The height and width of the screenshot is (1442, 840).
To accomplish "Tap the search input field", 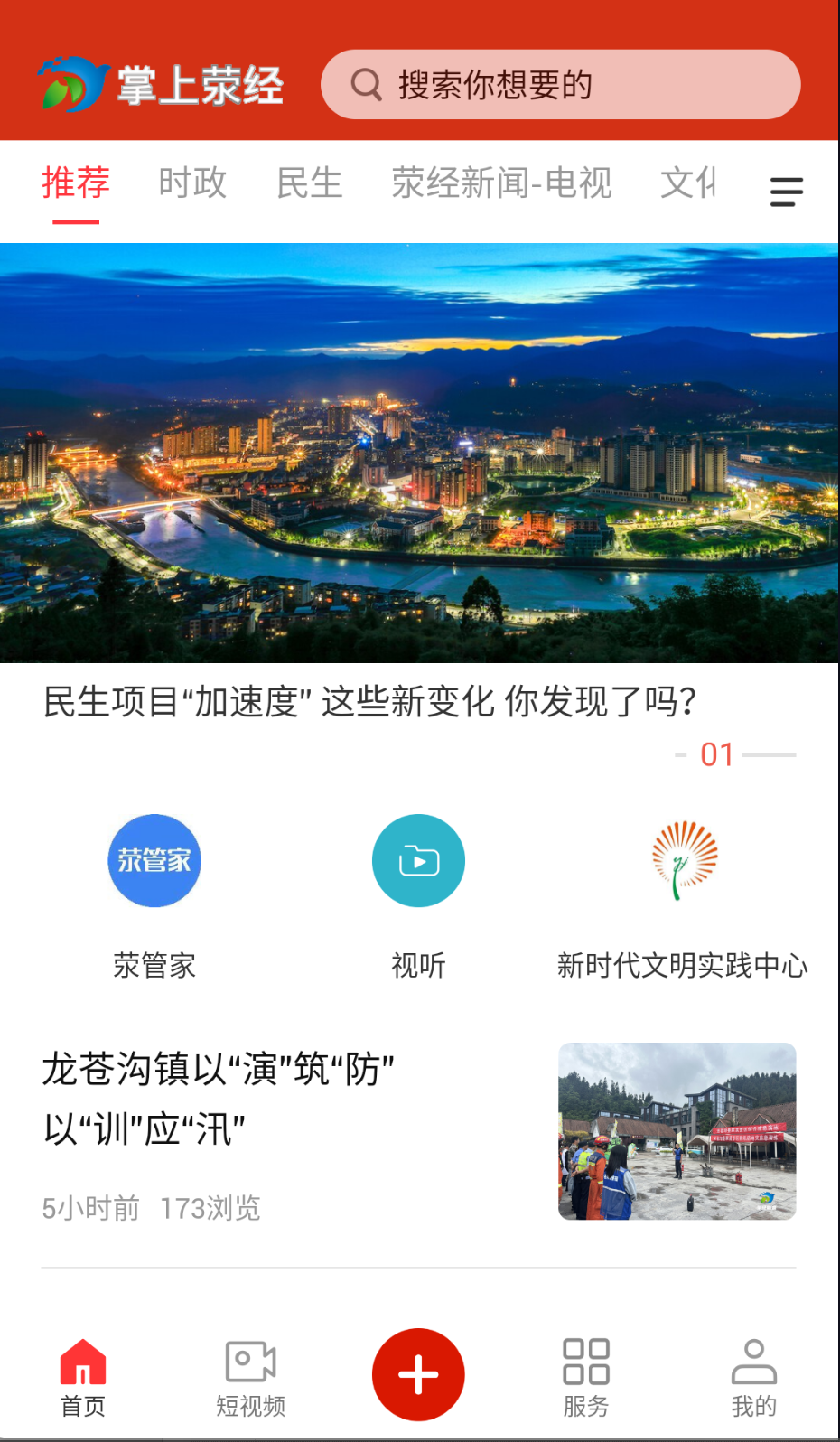I will coord(560,84).
